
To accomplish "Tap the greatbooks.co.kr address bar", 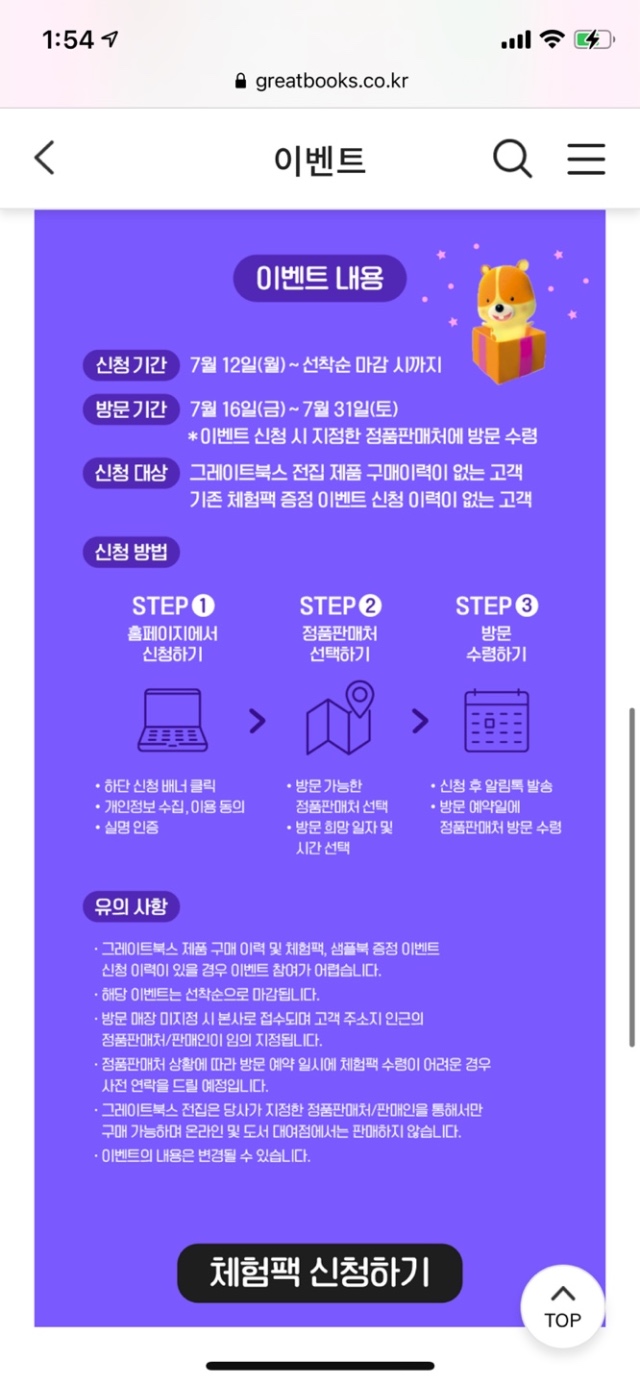I will pos(320,81).
